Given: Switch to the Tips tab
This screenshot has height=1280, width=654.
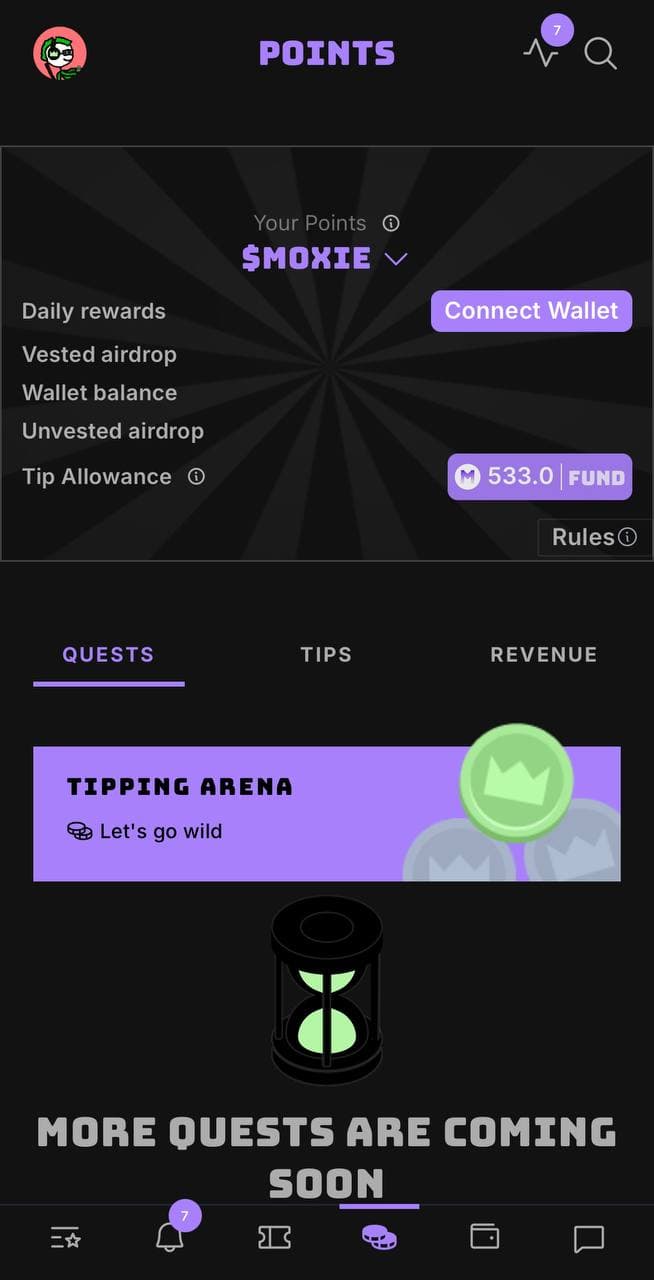Looking at the screenshot, I should pyautogui.click(x=326, y=655).
